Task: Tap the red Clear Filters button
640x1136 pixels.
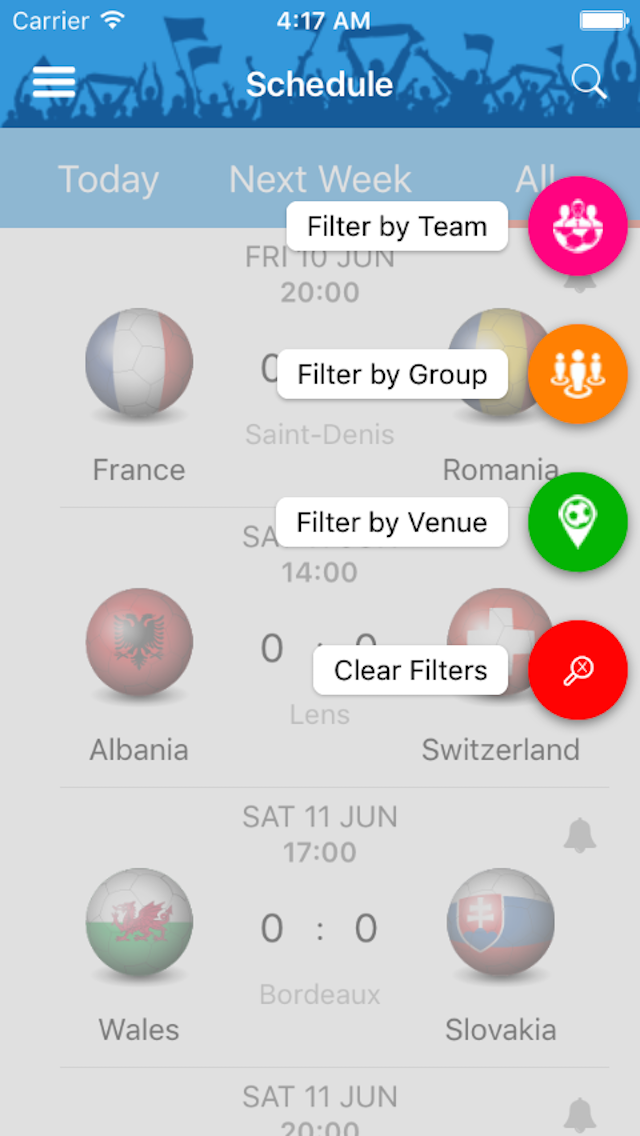Action: point(578,670)
